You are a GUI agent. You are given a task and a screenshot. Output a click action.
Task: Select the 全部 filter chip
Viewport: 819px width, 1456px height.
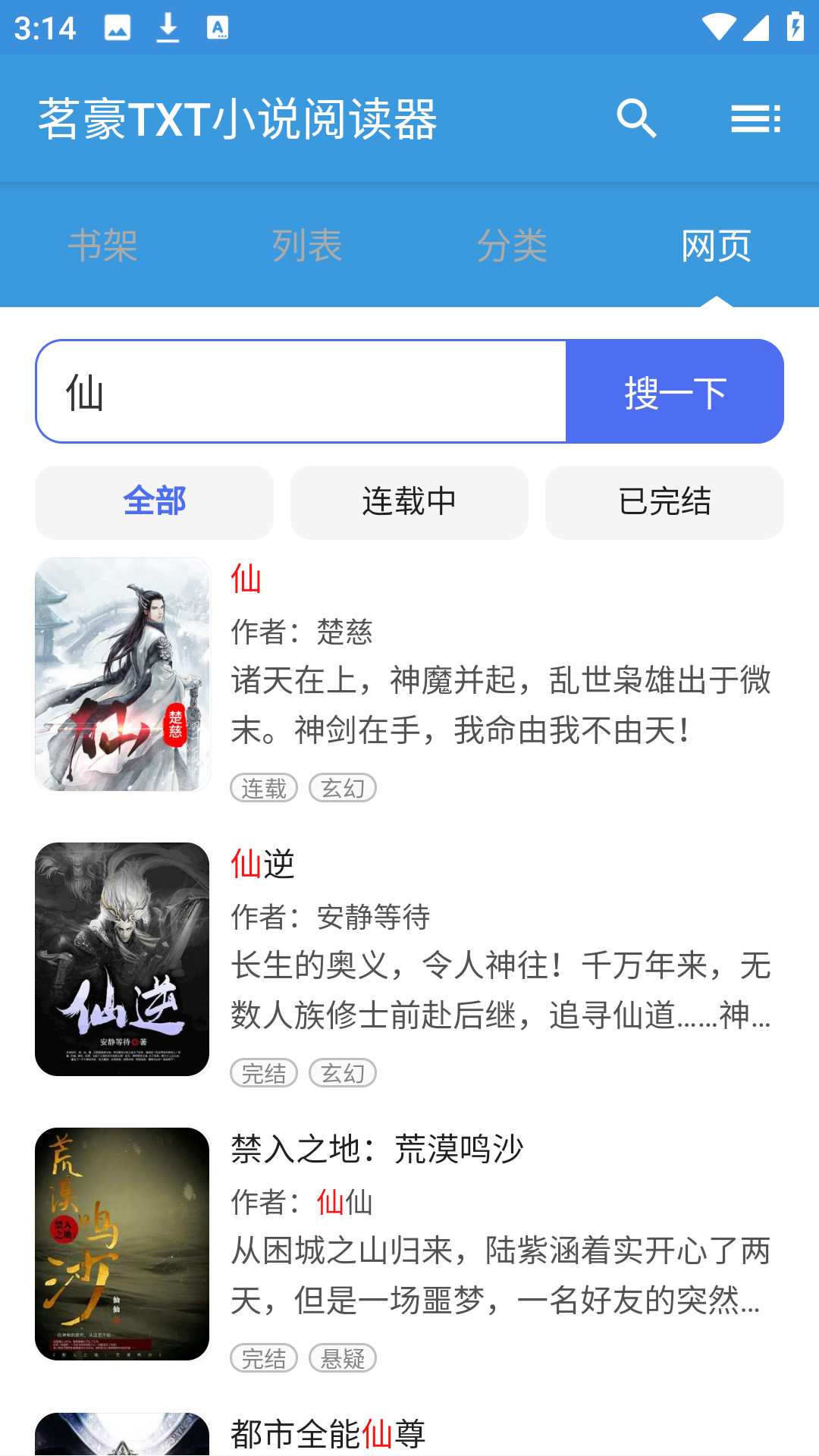[154, 502]
